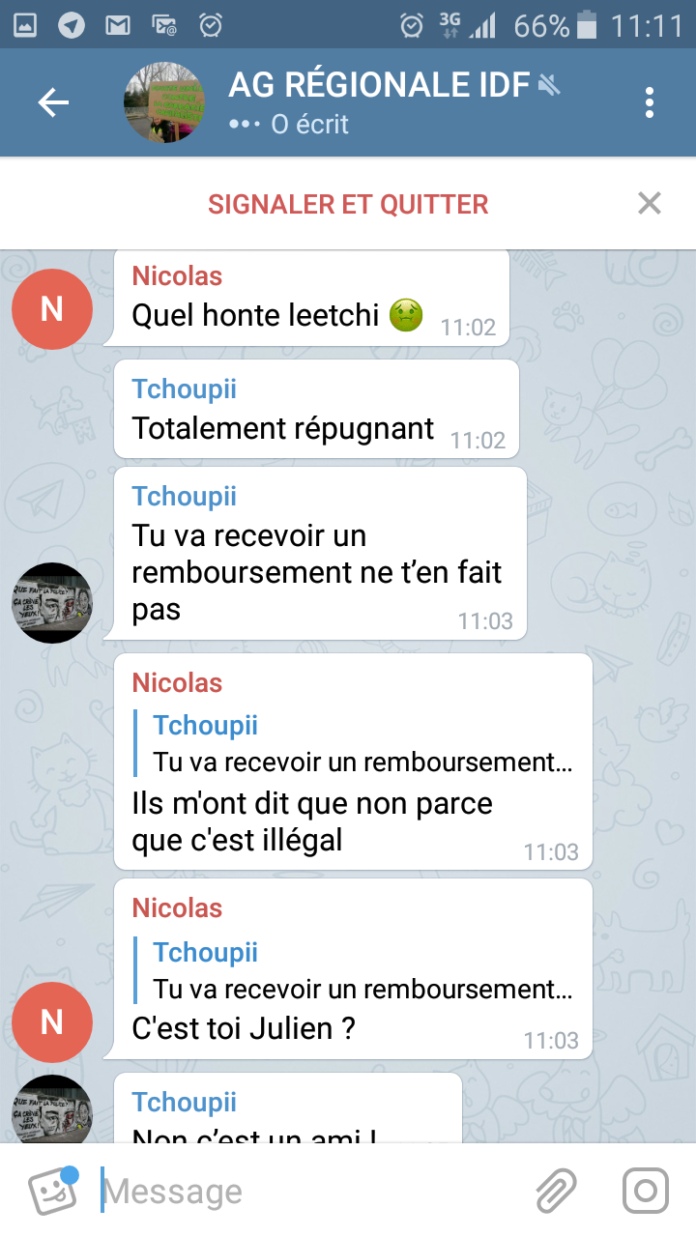Dismiss the report banner with the X
Image resolution: width=696 pixels, height=1237 pixels.
pyautogui.click(x=649, y=204)
